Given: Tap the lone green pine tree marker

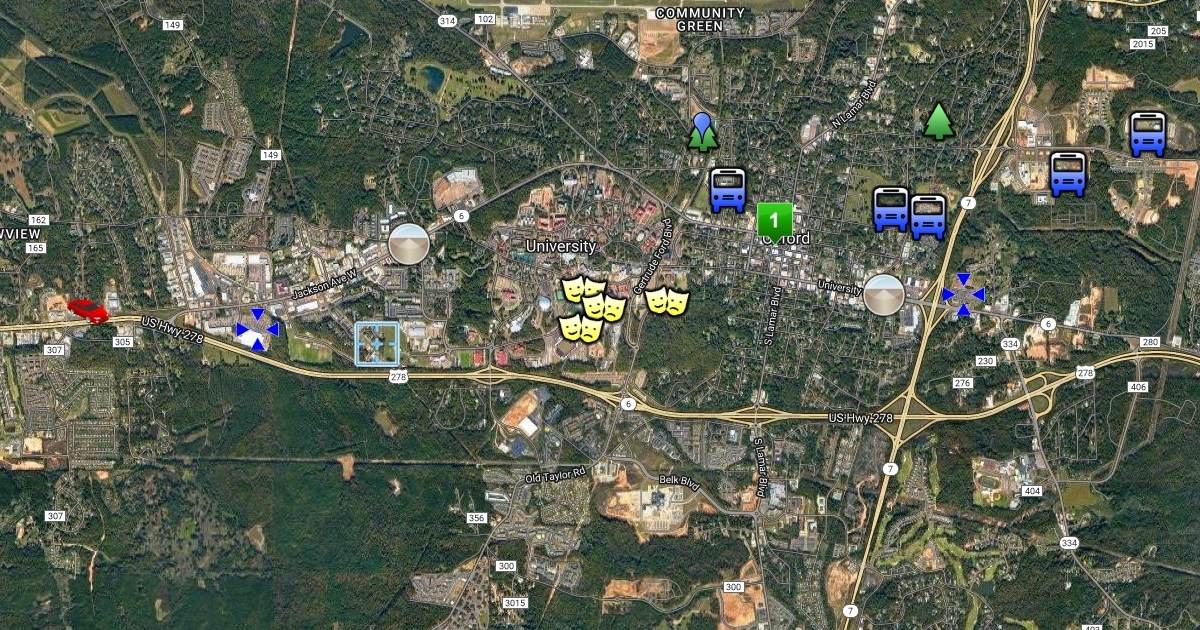Looking at the screenshot, I should [938, 121].
